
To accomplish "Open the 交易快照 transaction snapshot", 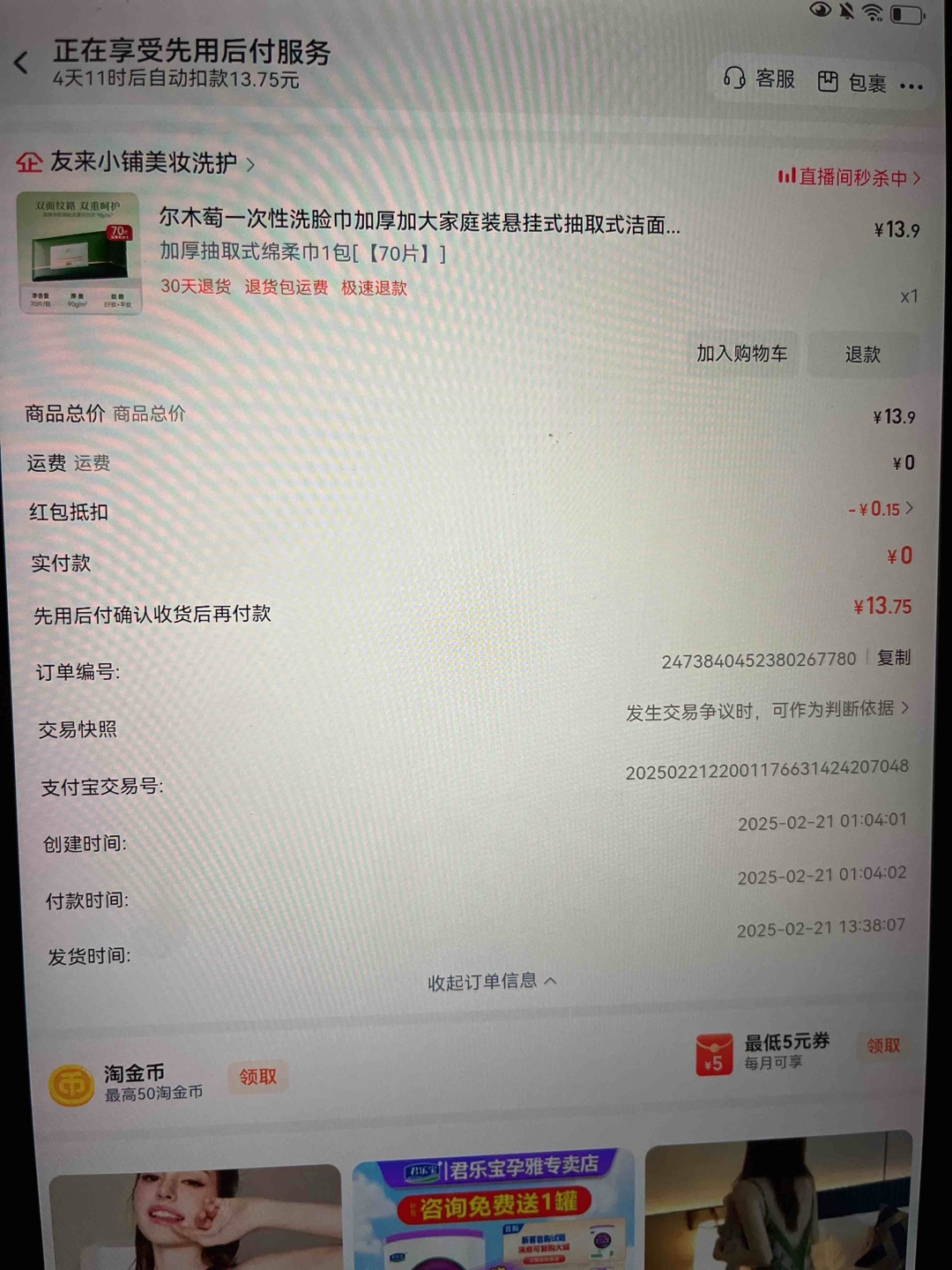I will [767, 711].
